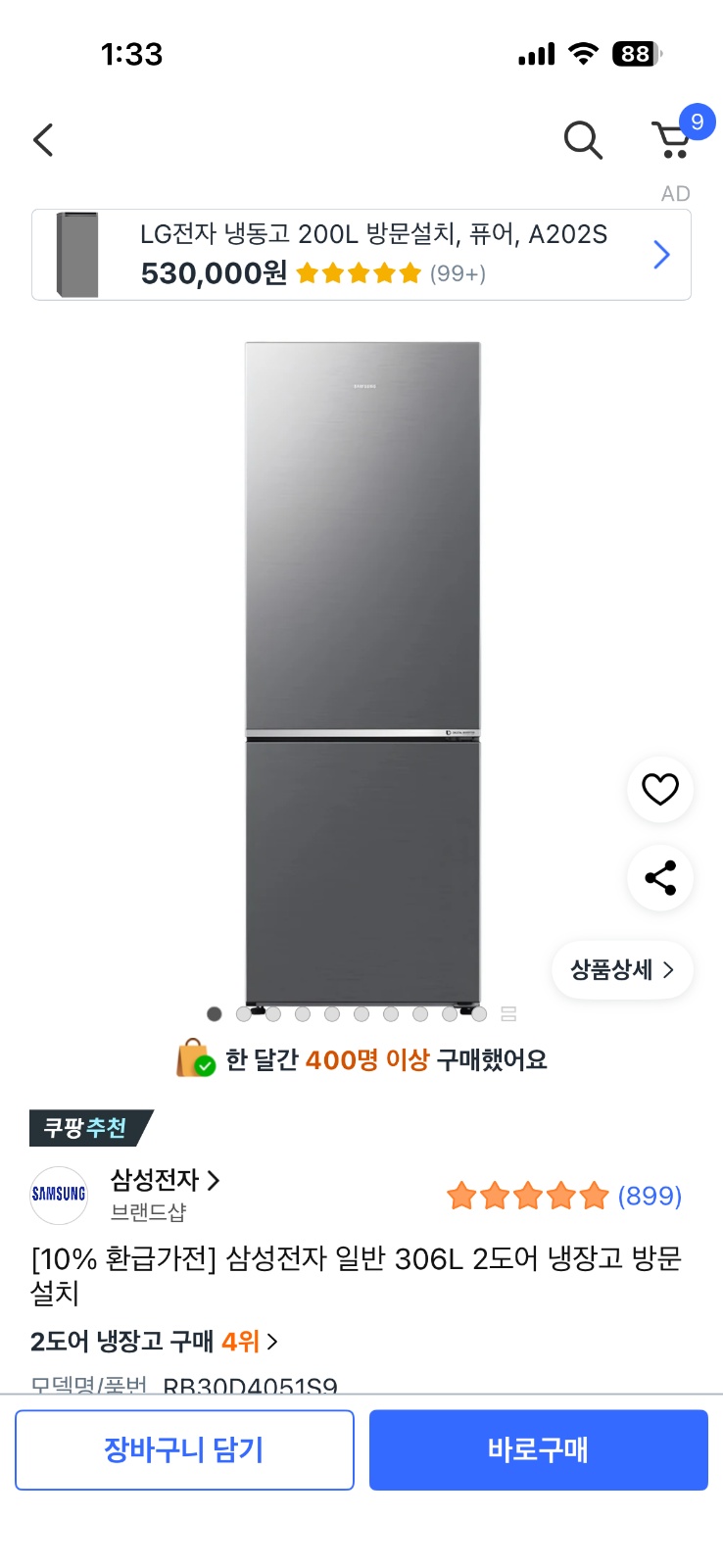The height and width of the screenshot is (1568, 723).
Task: Tap the Samsung brand logo circle
Action: [x=58, y=1195]
